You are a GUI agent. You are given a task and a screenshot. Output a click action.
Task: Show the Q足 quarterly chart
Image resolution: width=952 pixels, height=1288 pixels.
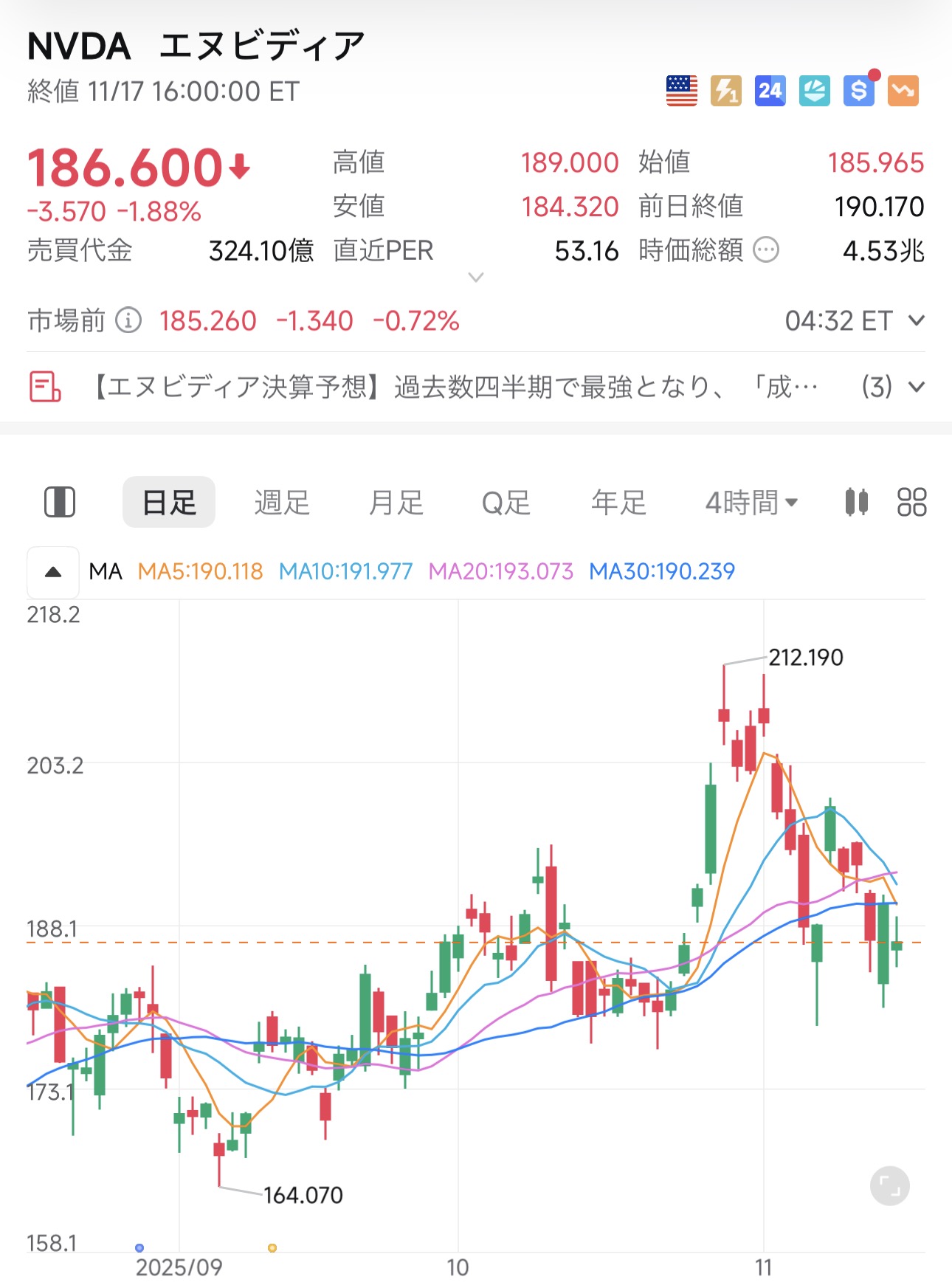point(506,503)
